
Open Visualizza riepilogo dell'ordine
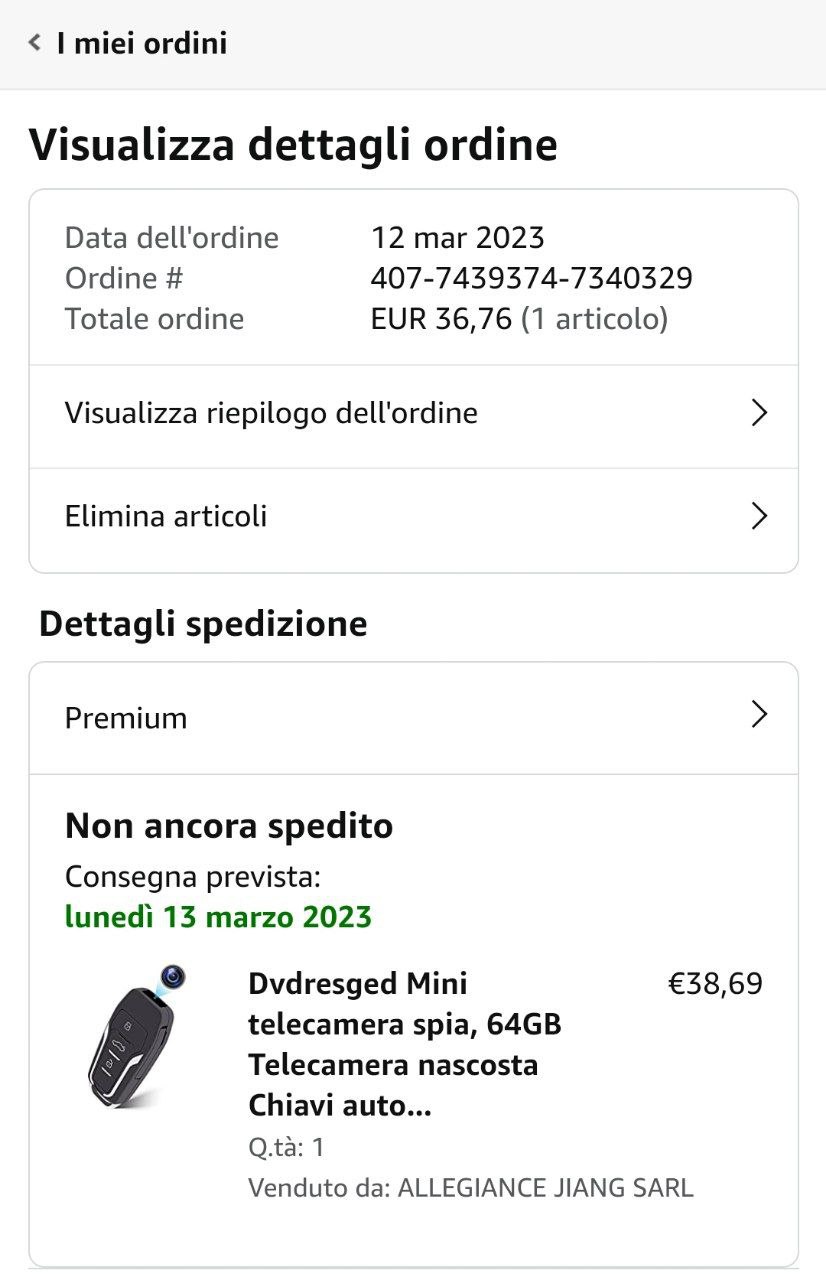coord(413,413)
